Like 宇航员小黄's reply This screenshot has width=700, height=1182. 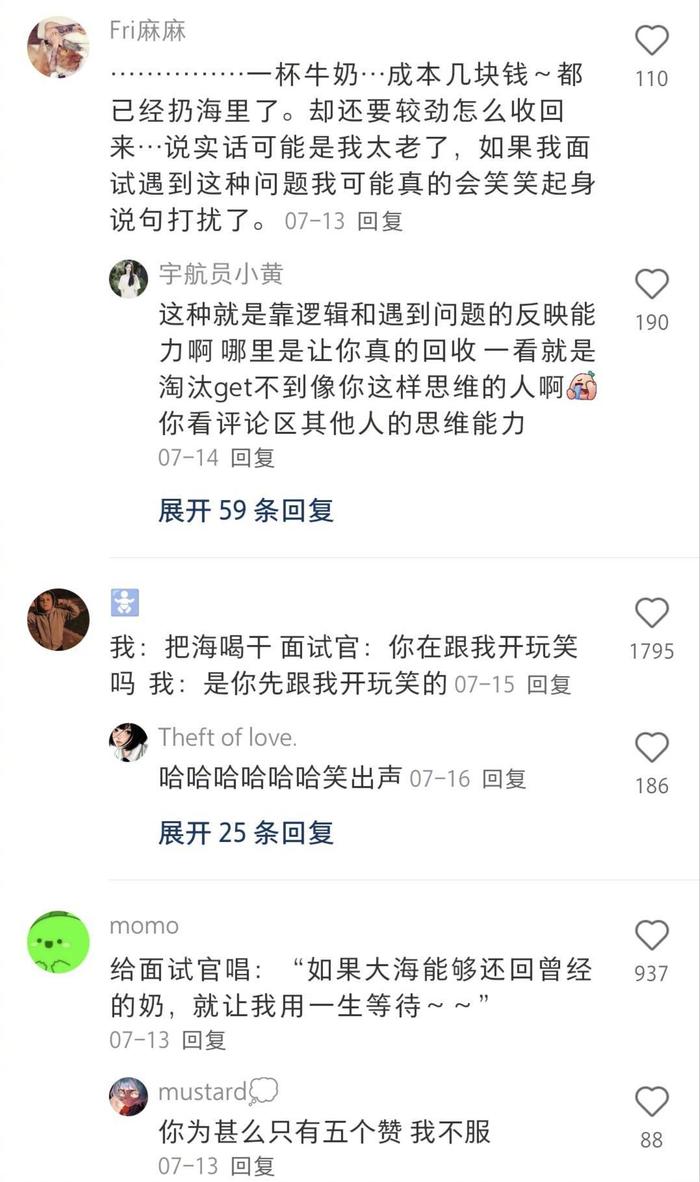pyautogui.click(x=652, y=284)
